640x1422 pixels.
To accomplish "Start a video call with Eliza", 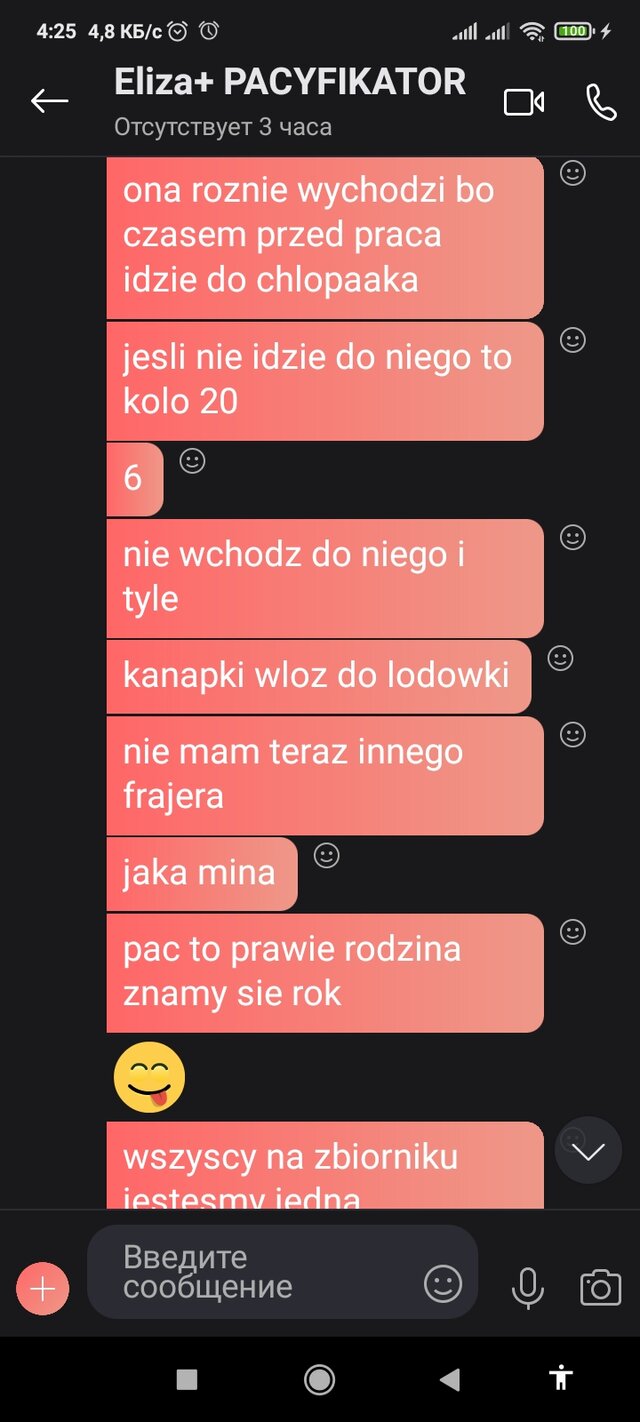I will click(524, 102).
